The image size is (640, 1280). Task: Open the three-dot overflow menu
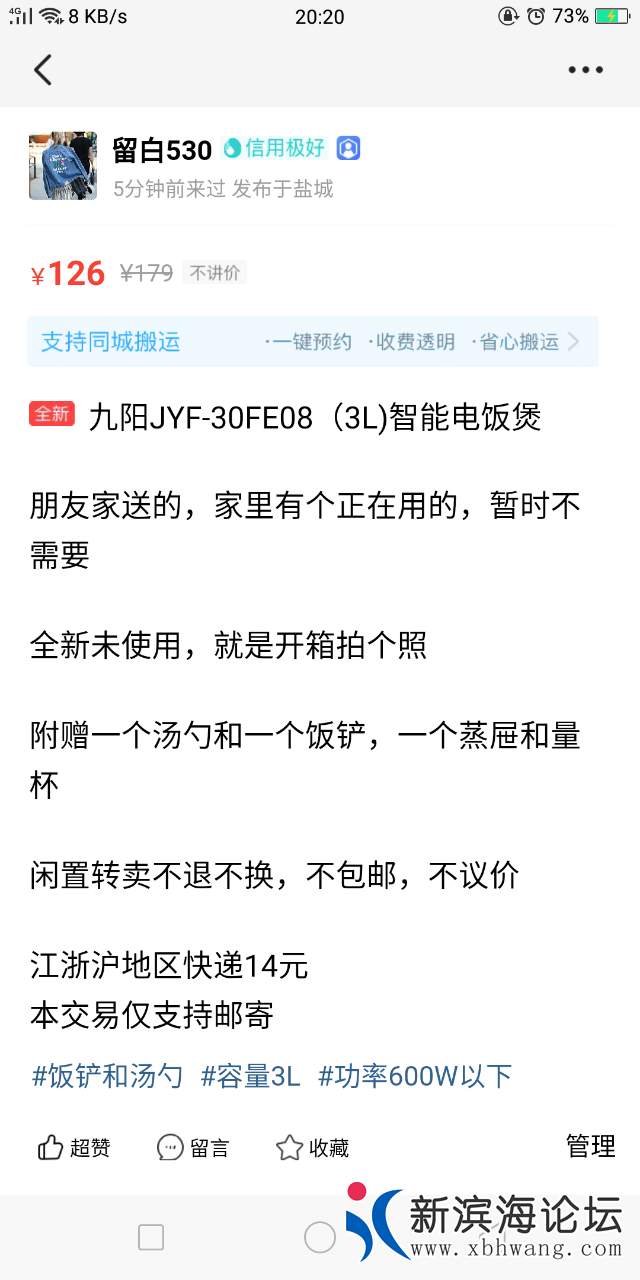(x=585, y=70)
